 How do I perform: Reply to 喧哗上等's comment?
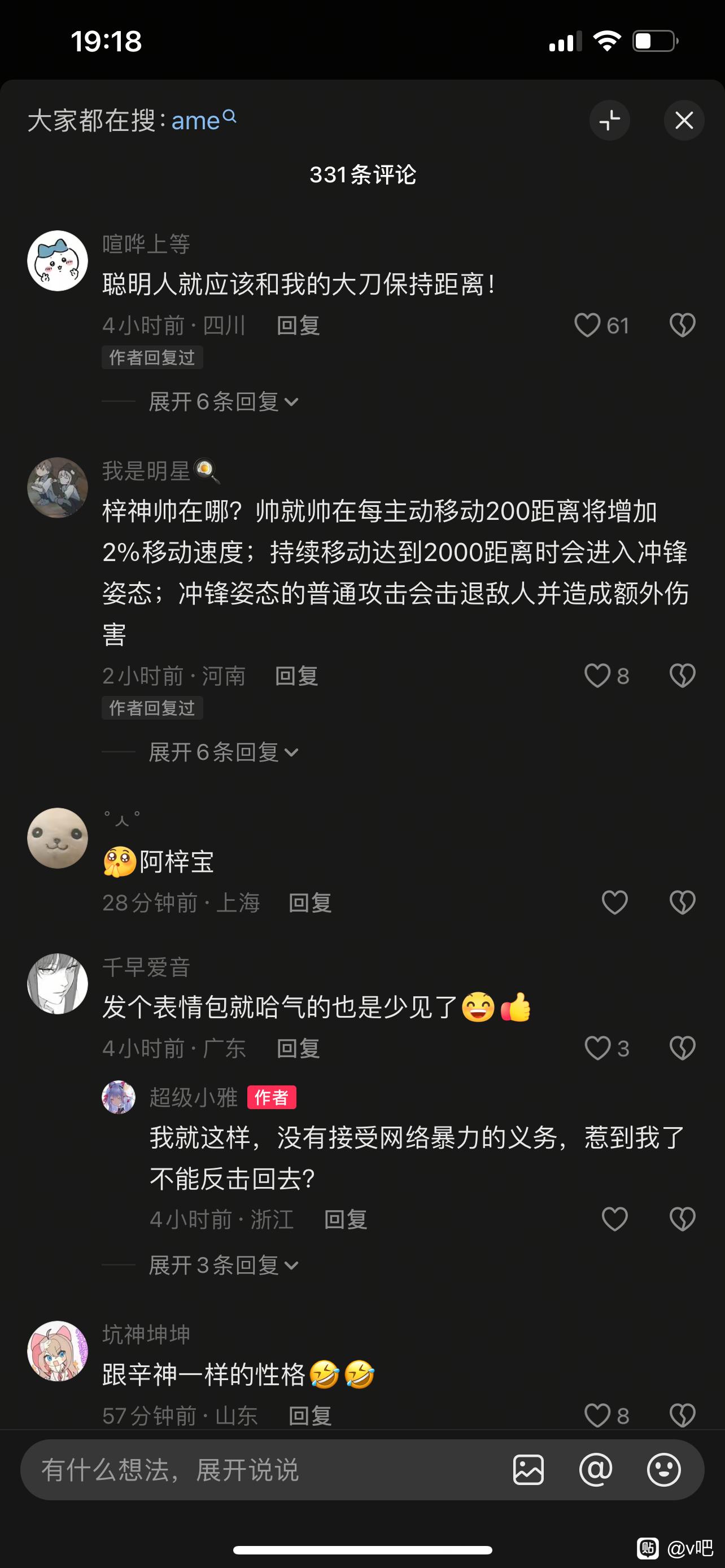pos(298,326)
